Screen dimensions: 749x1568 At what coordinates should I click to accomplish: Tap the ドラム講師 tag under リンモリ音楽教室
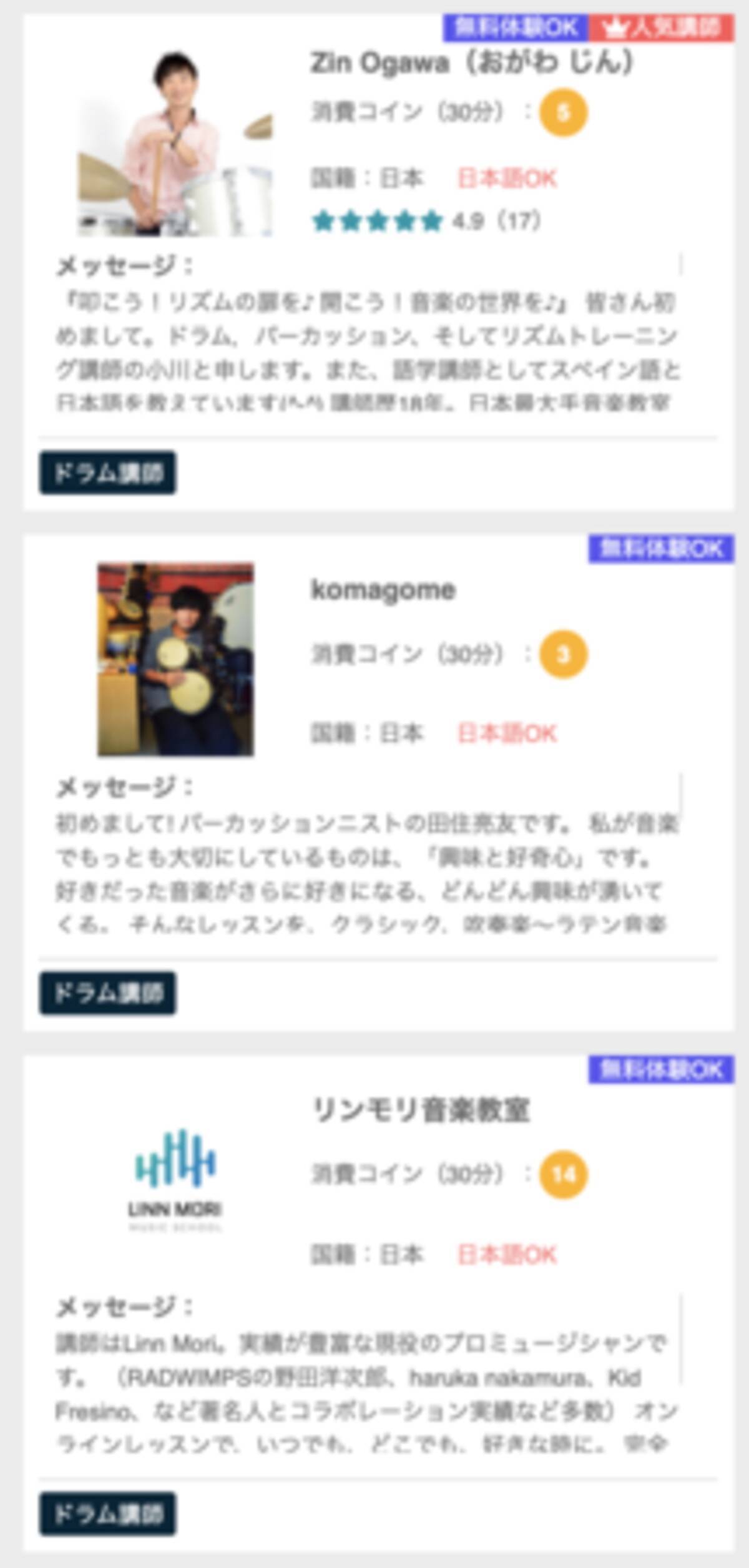tap(108, 1514)
